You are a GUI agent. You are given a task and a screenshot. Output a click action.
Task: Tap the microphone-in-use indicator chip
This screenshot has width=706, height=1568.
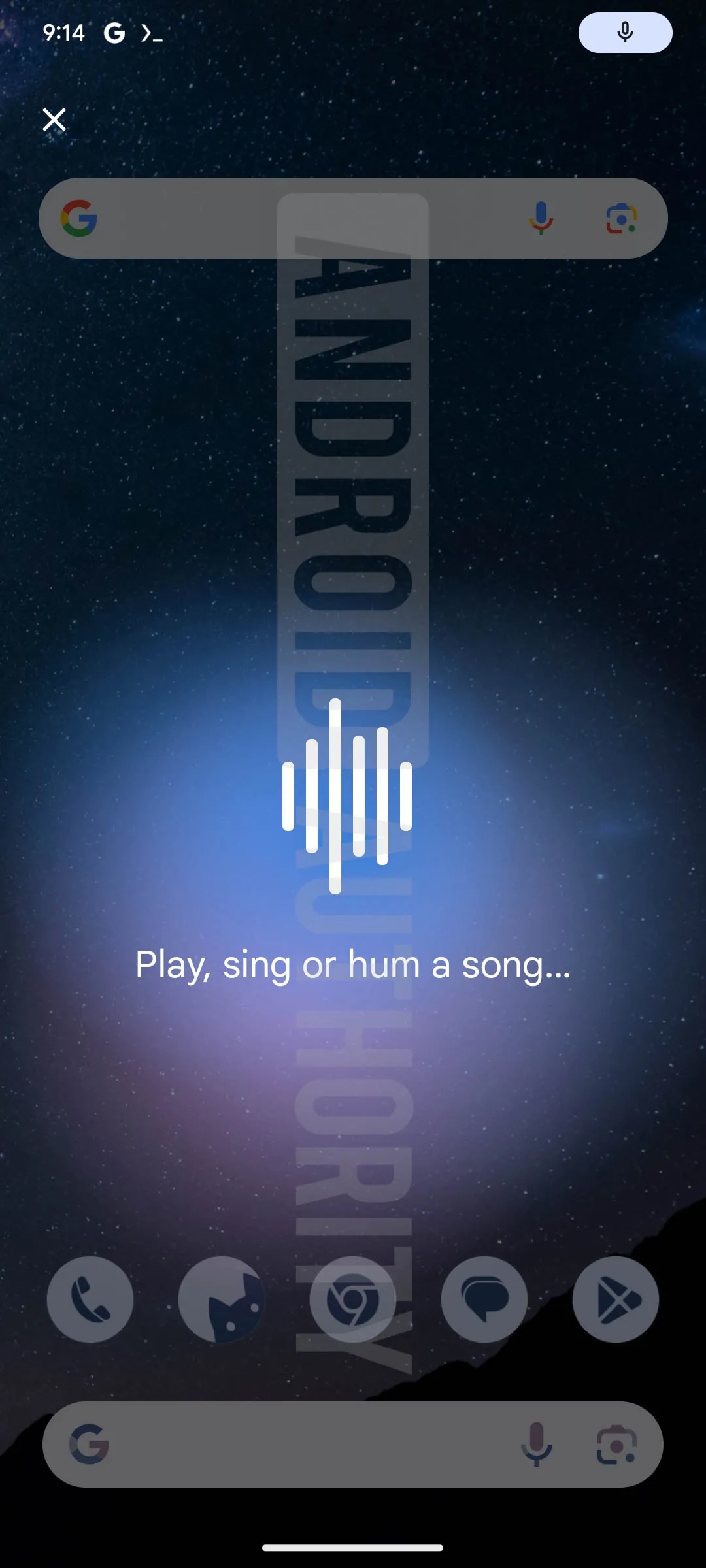click(625, 33)
